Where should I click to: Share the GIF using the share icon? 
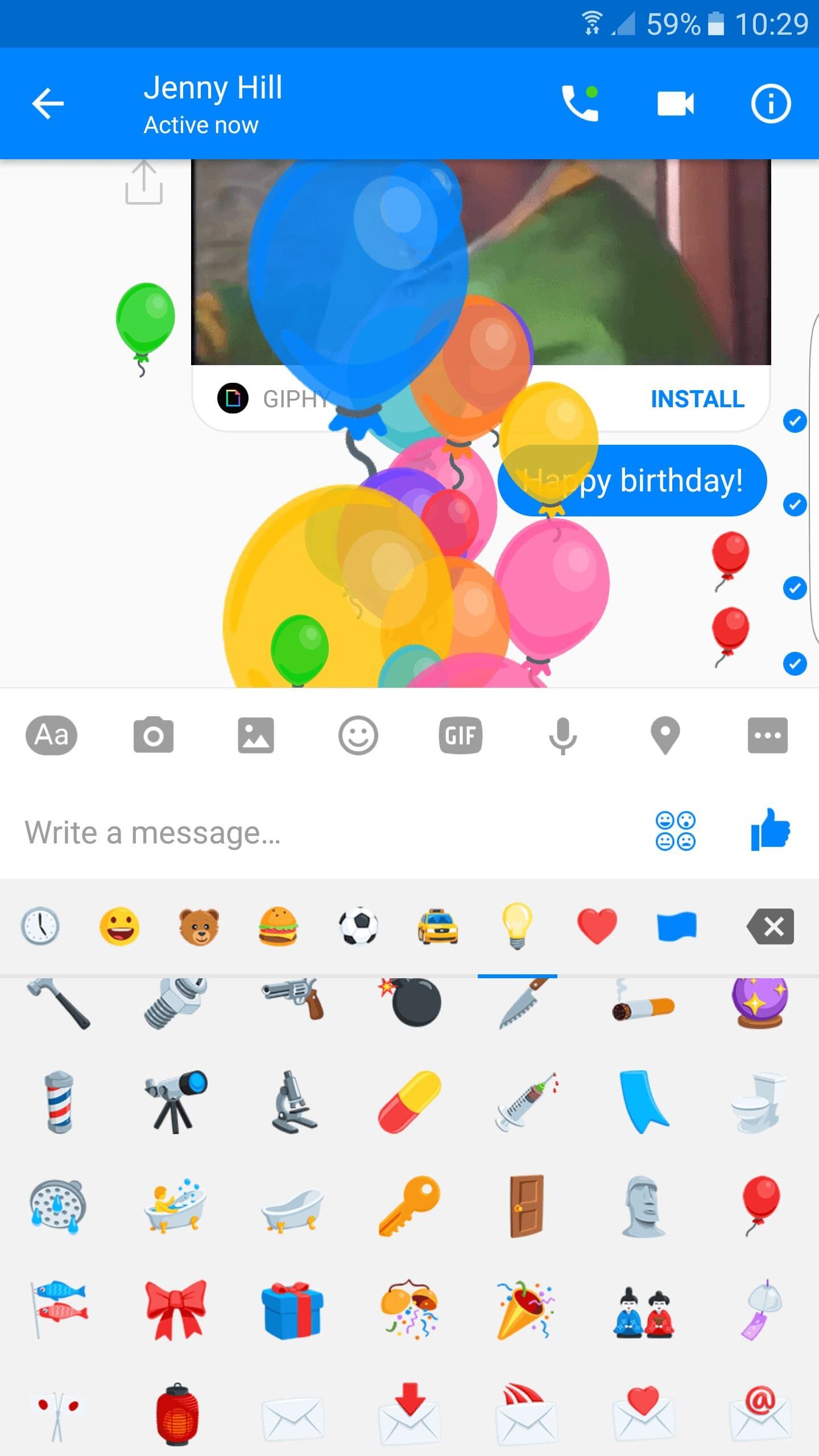pos(144,183)
